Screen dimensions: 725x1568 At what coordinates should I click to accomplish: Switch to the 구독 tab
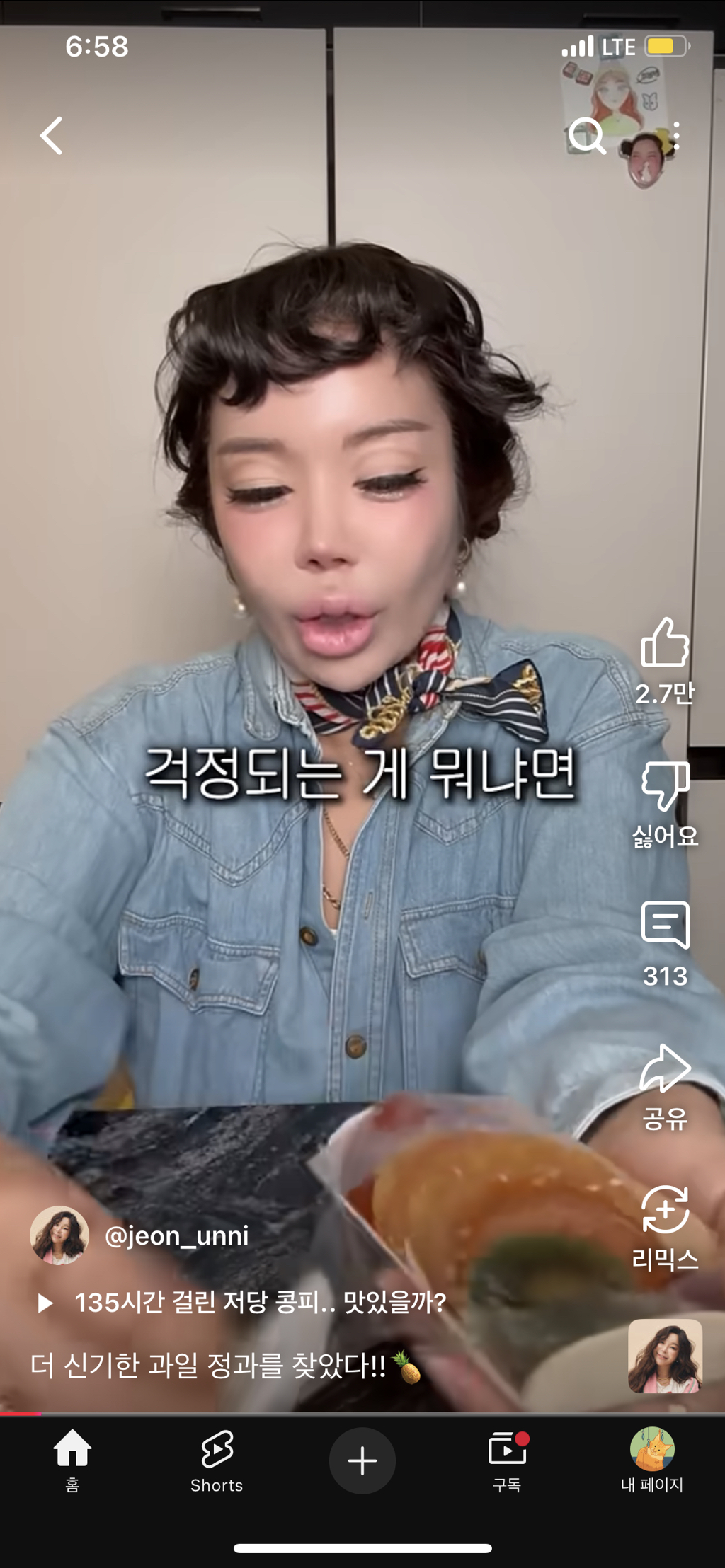pyautogui.click(x=507, y=1460)
